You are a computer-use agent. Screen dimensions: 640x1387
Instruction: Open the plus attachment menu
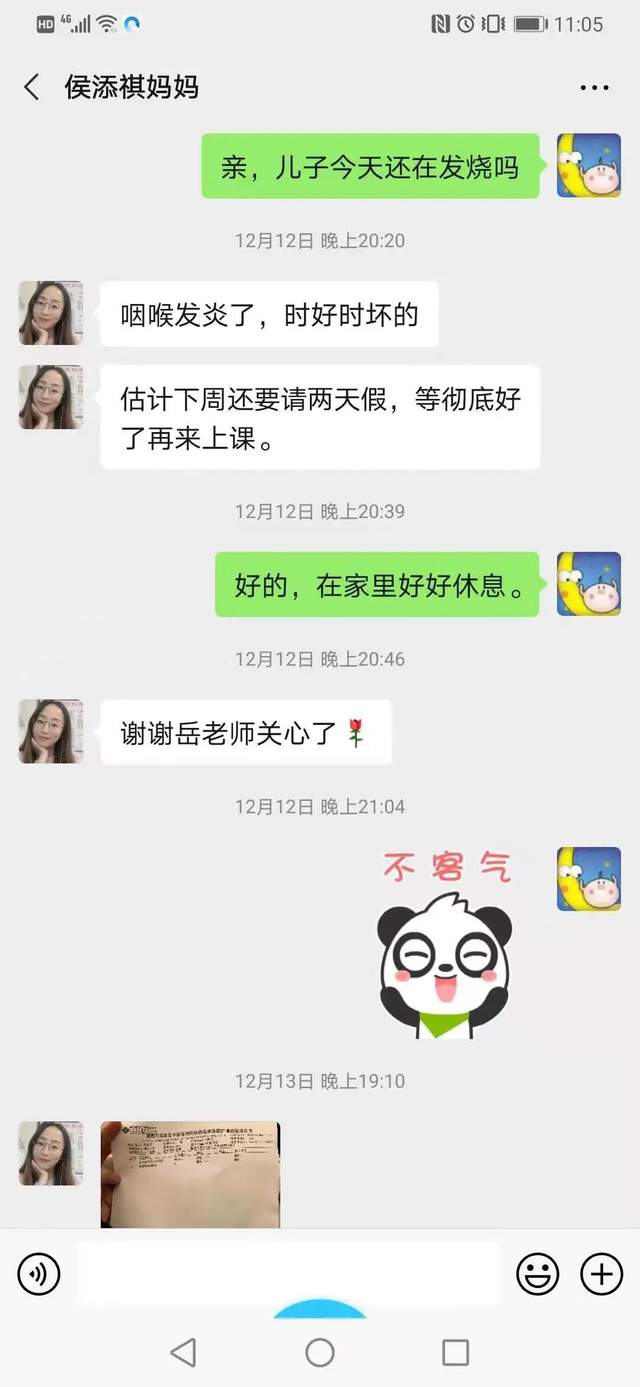click(x=601, y=1274)
